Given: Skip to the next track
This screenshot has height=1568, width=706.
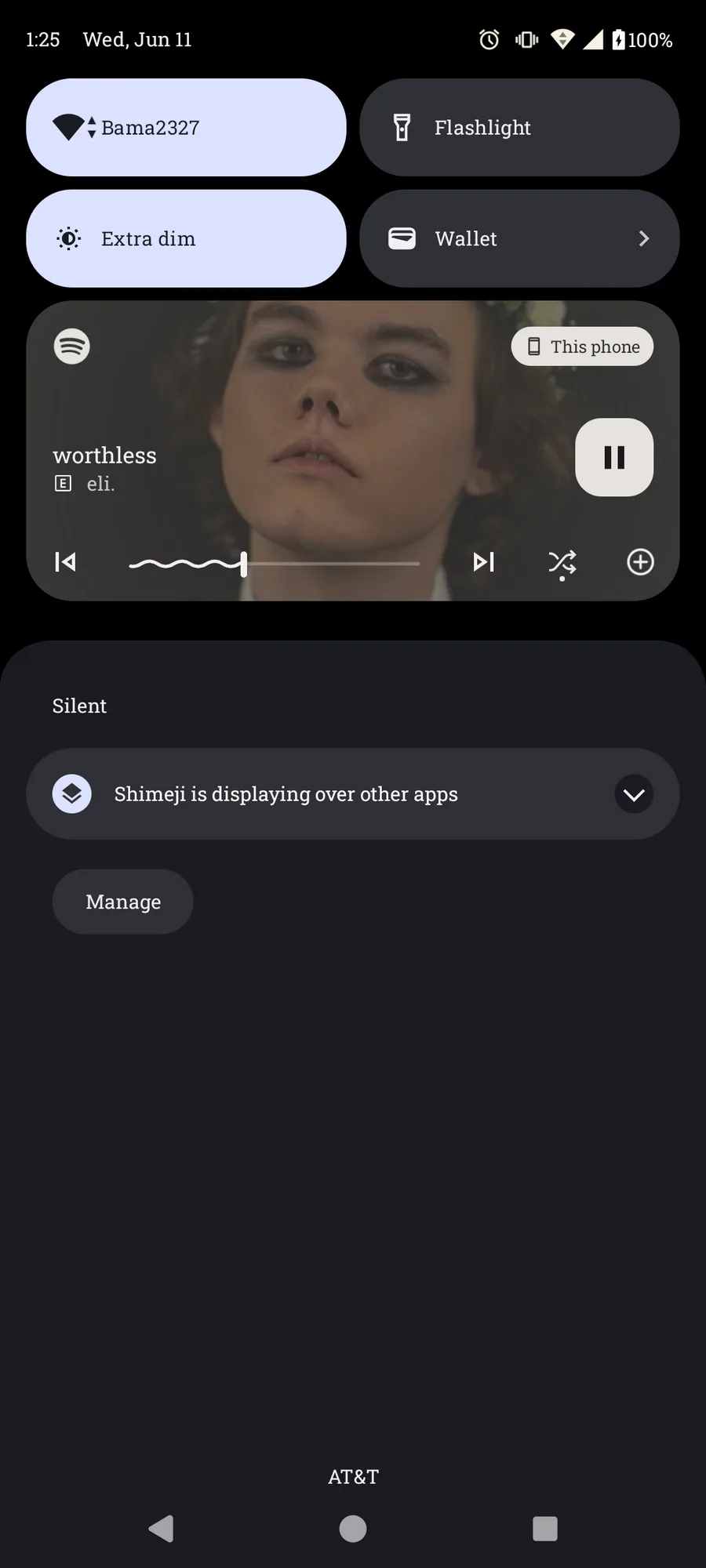Looking at the screenshot, I should (483, 562).
